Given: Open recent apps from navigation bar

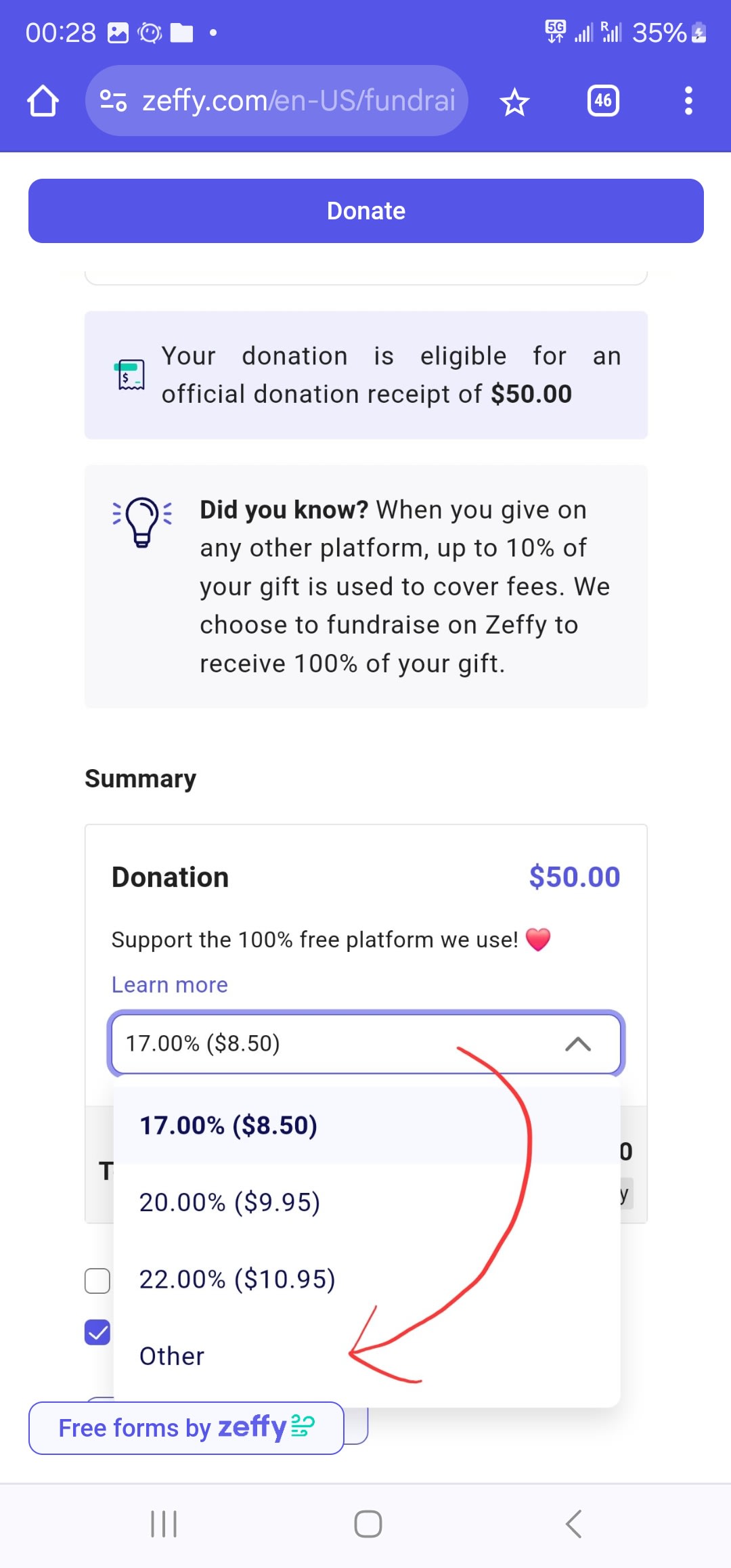Looking at the screenshot, I should tap(164, 1524).
